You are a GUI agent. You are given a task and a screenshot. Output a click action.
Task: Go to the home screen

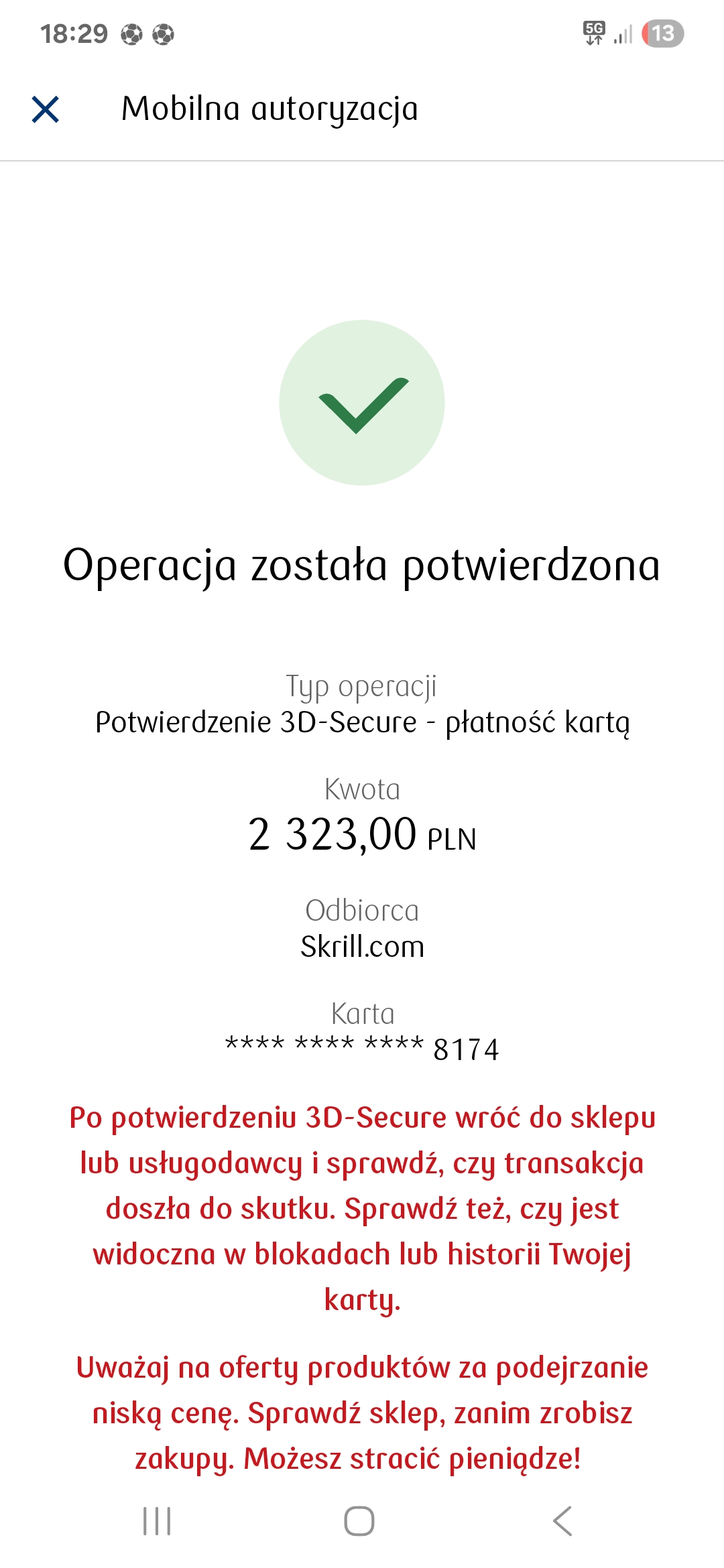[359, 1520]
